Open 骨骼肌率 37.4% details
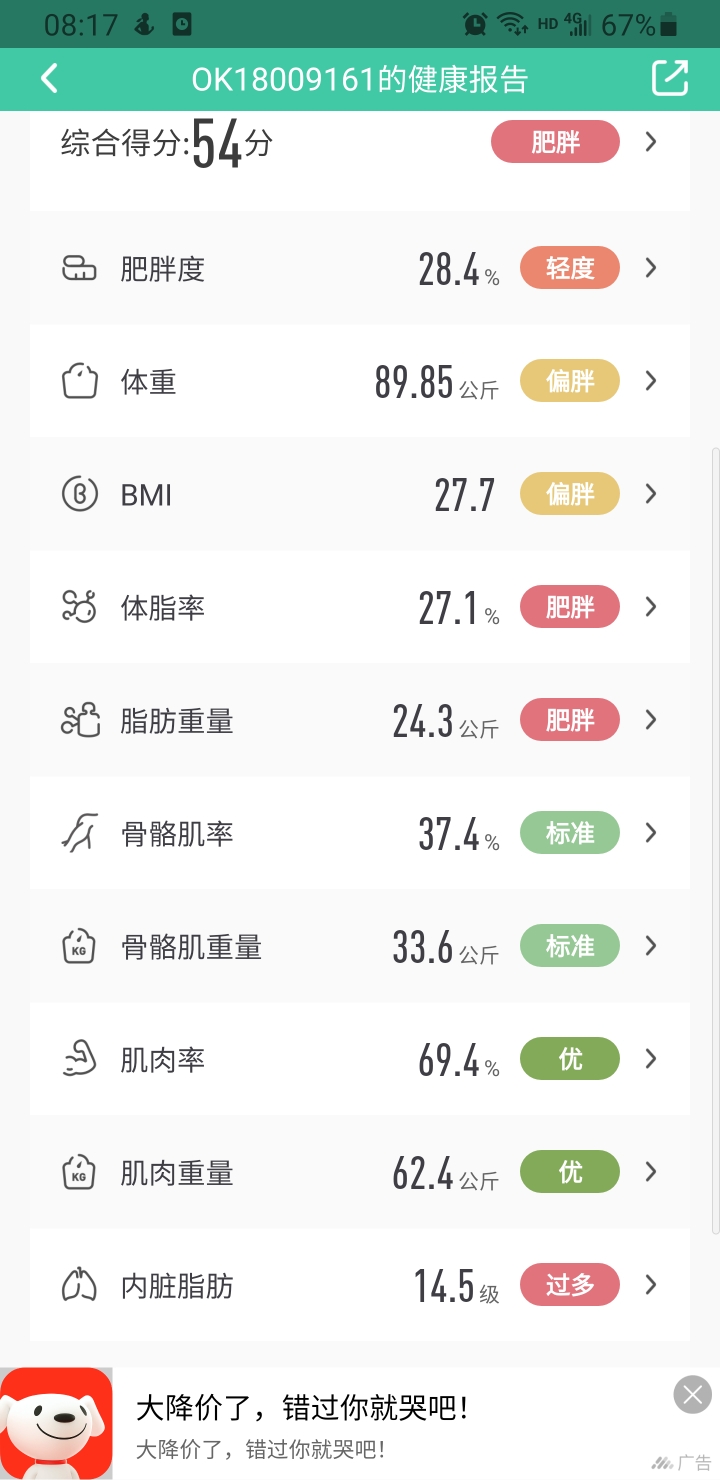 tap(360, 833)
